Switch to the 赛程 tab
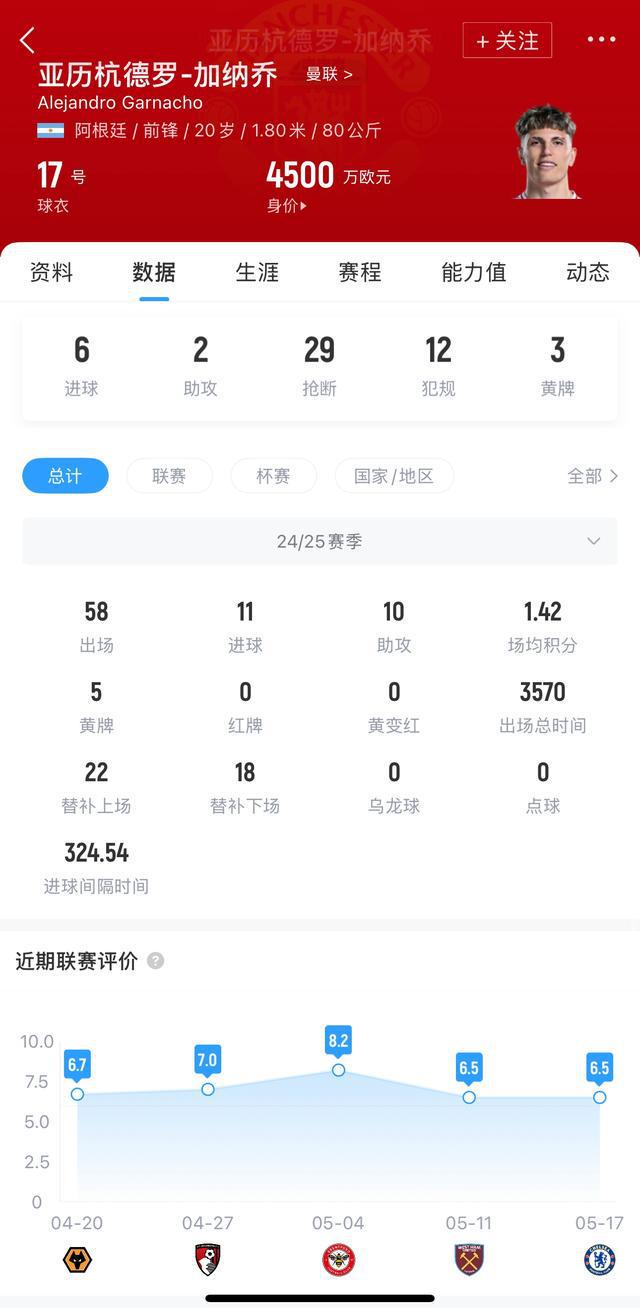 coord(360,272)
